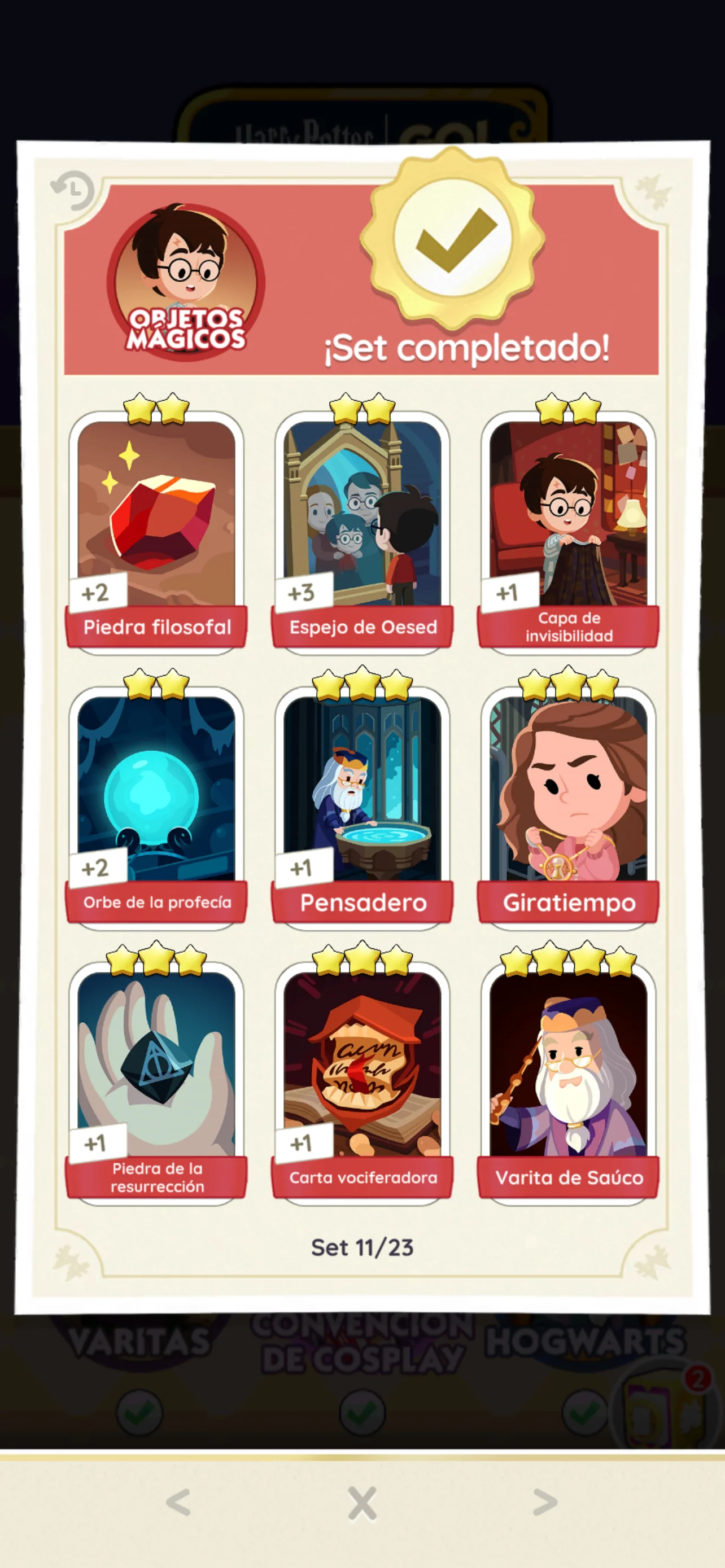Open the Orbe de la profecía card
Screen dimensions: 725x1568
[156, 804]
